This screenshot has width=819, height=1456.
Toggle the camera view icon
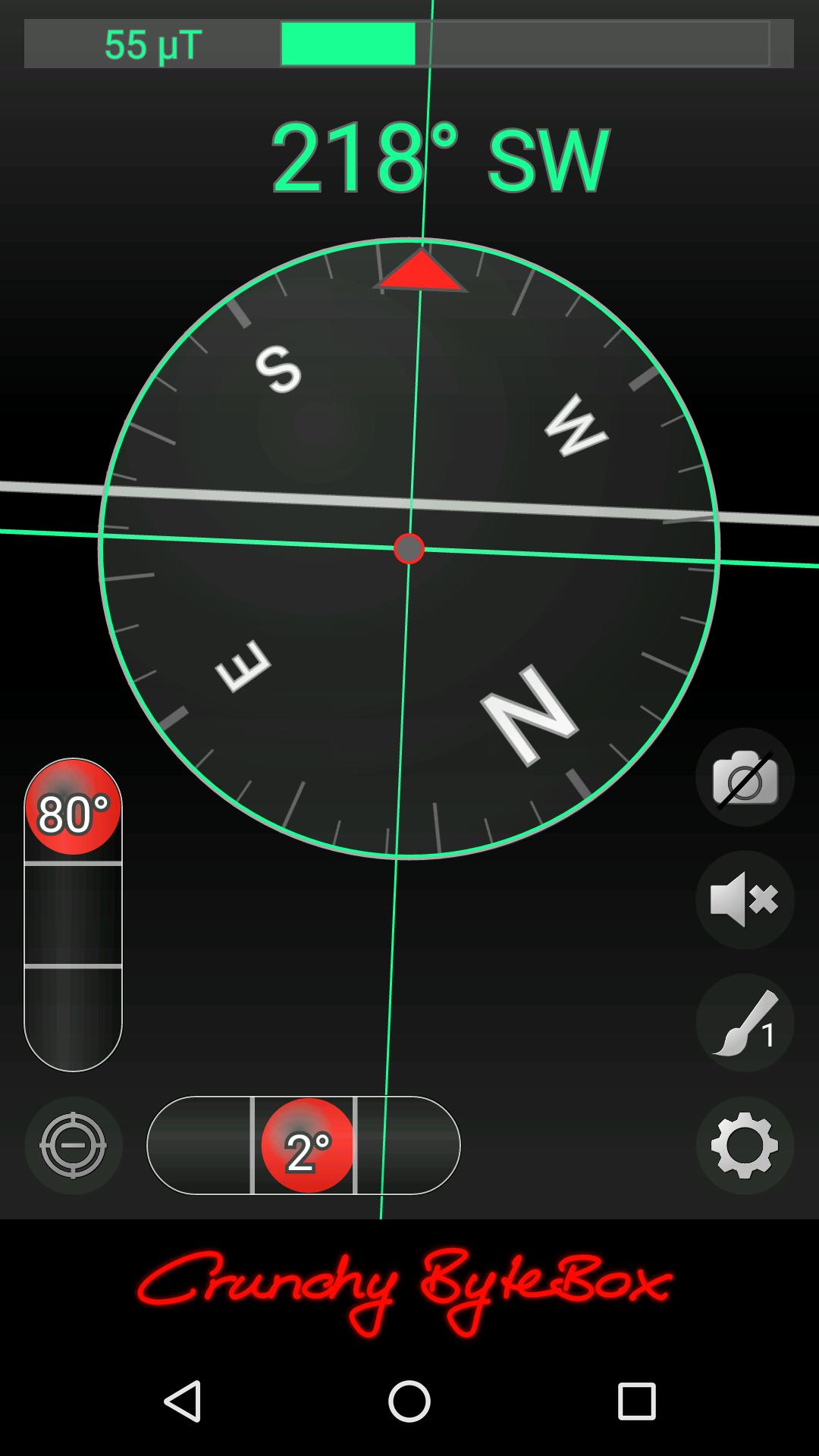[x=745, y=777]
